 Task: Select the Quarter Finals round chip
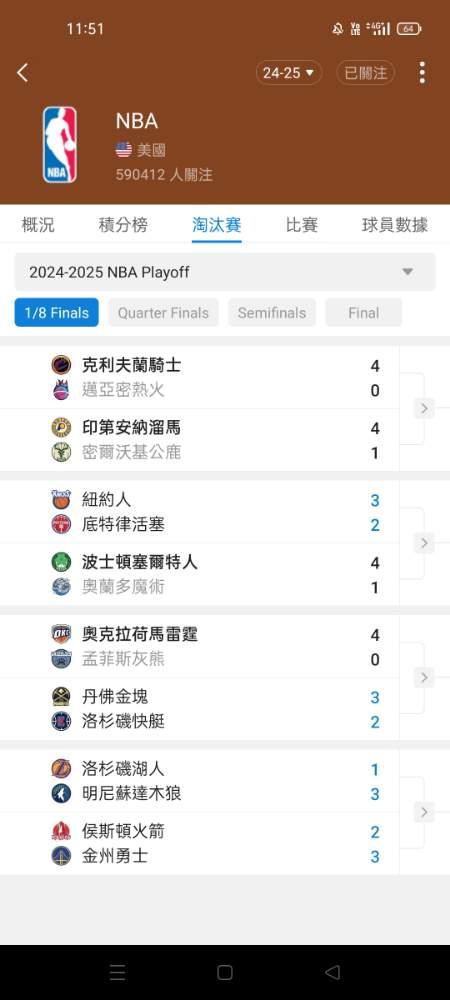coord(163,312)
